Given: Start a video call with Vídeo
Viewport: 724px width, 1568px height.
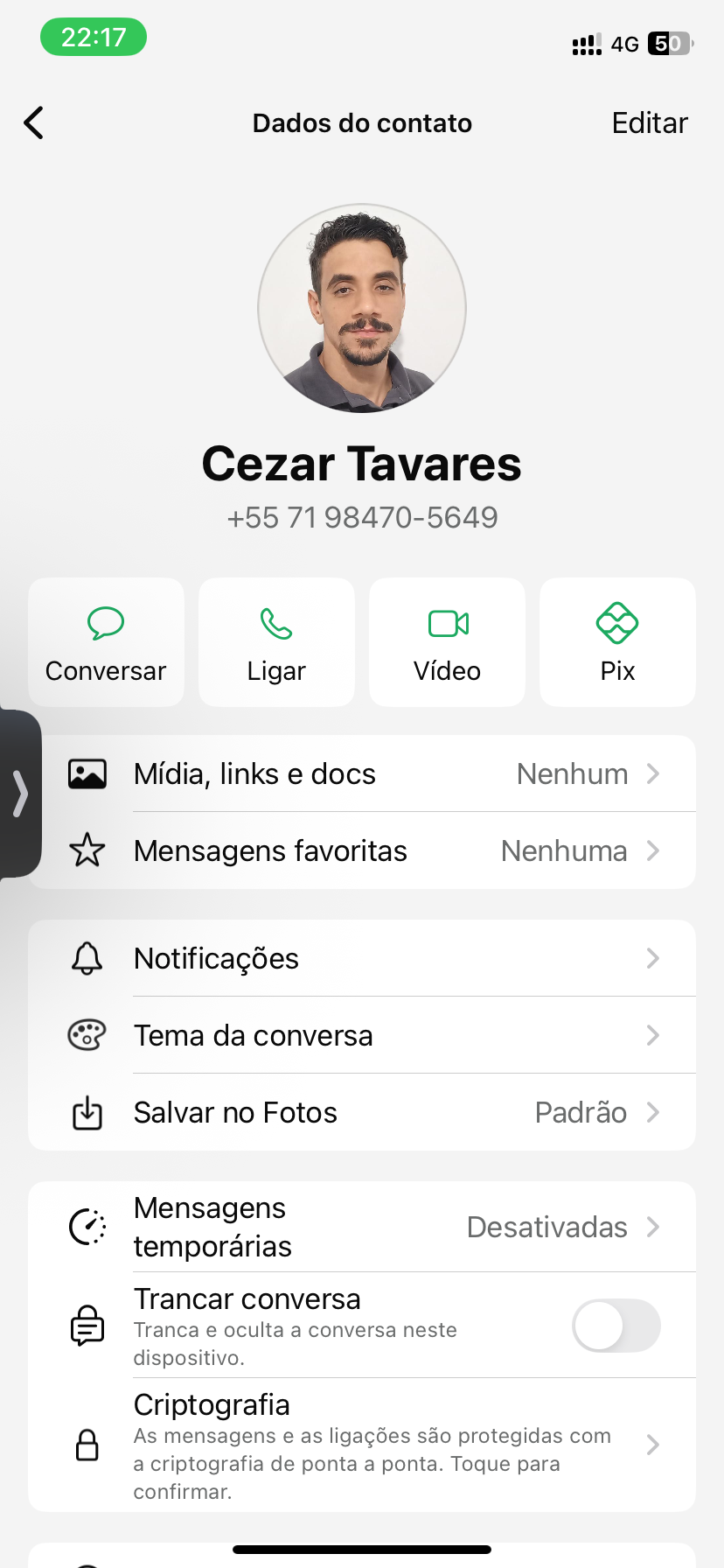Looking at the screenshot, I should point(447,642).
